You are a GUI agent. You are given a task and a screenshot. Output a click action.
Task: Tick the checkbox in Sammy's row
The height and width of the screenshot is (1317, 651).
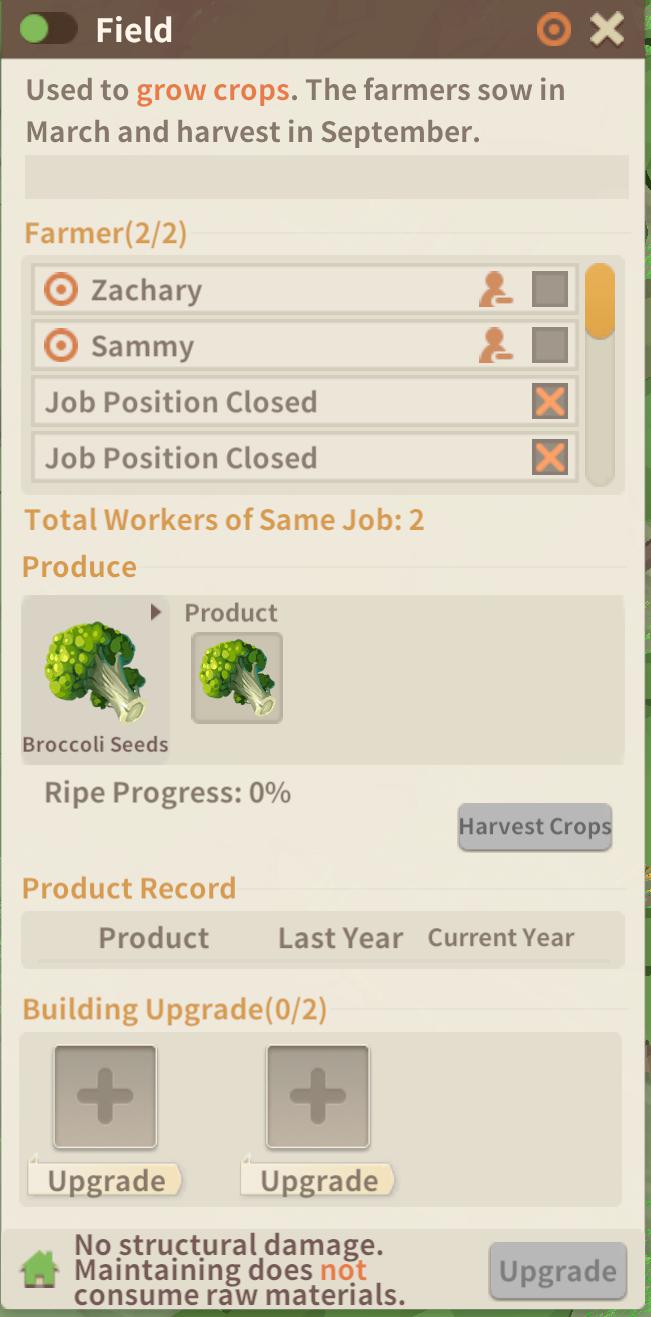point(550,346)
